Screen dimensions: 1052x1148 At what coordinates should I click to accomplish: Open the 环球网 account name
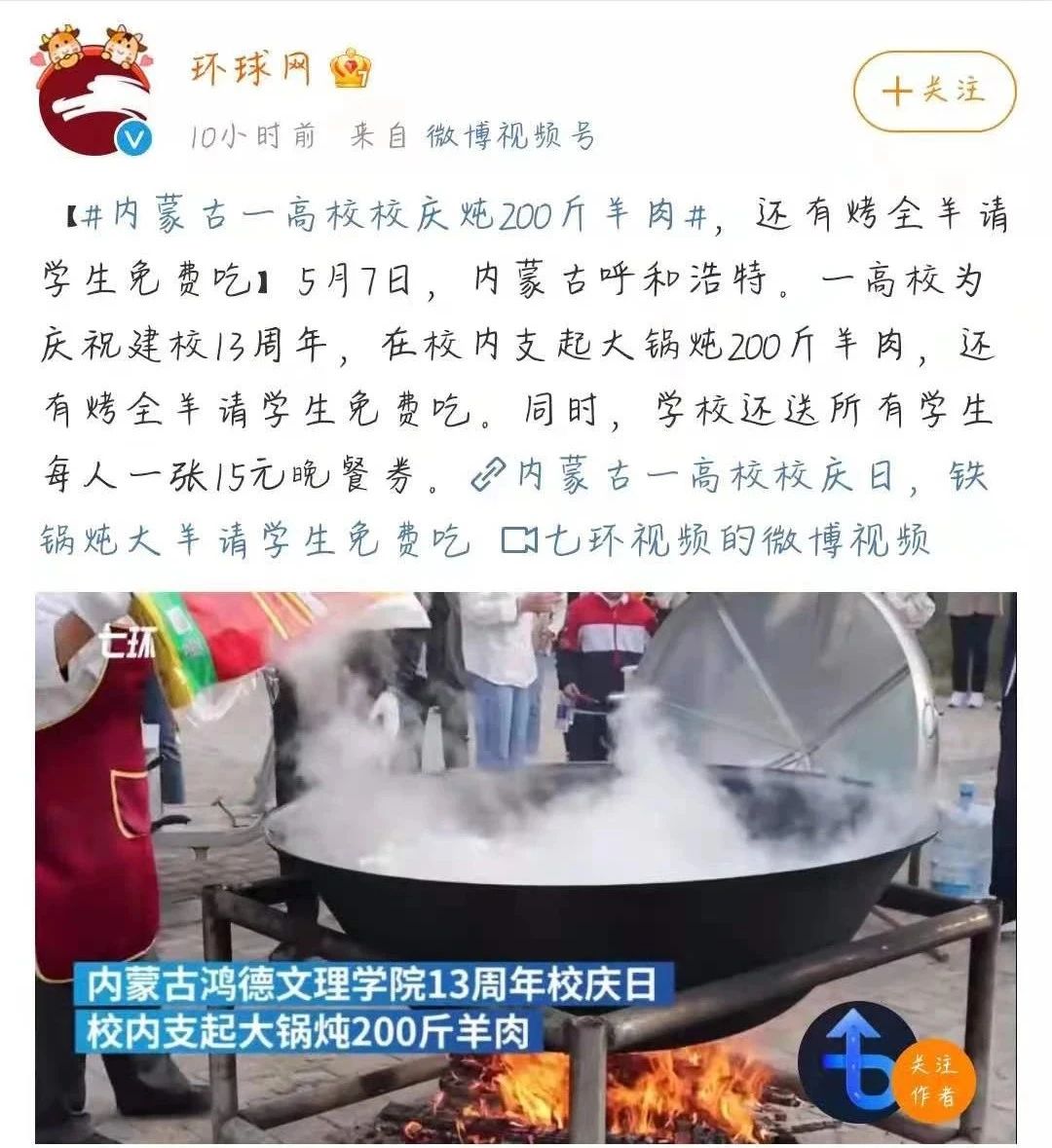[x=250, y=70]
